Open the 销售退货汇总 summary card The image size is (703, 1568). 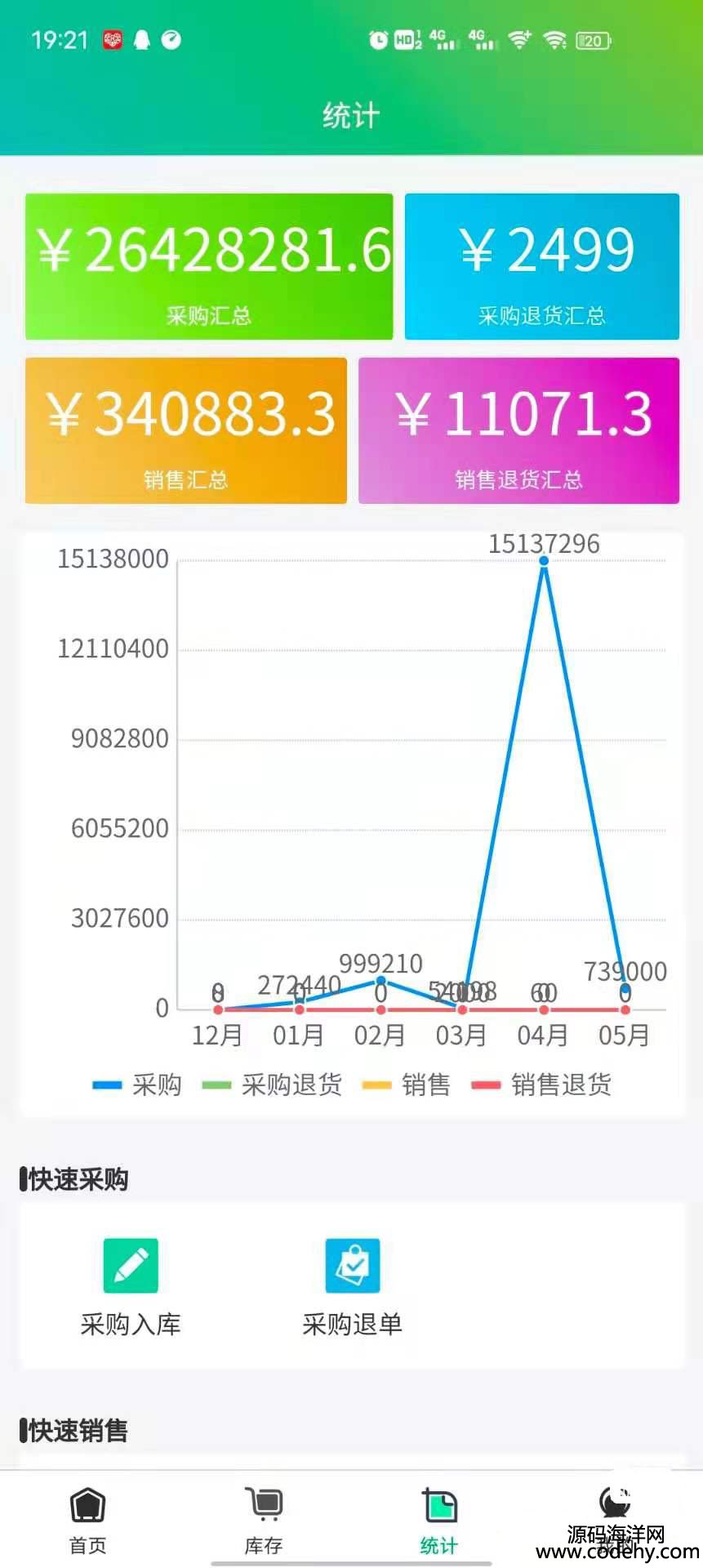coord(518,430)
